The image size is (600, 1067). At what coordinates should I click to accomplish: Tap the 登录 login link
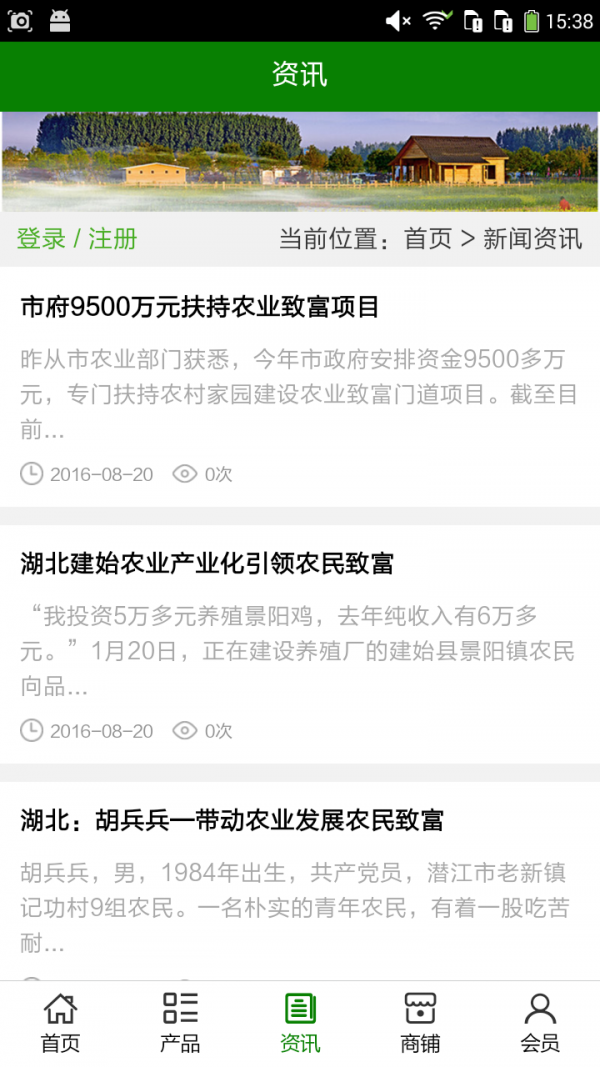41,239
